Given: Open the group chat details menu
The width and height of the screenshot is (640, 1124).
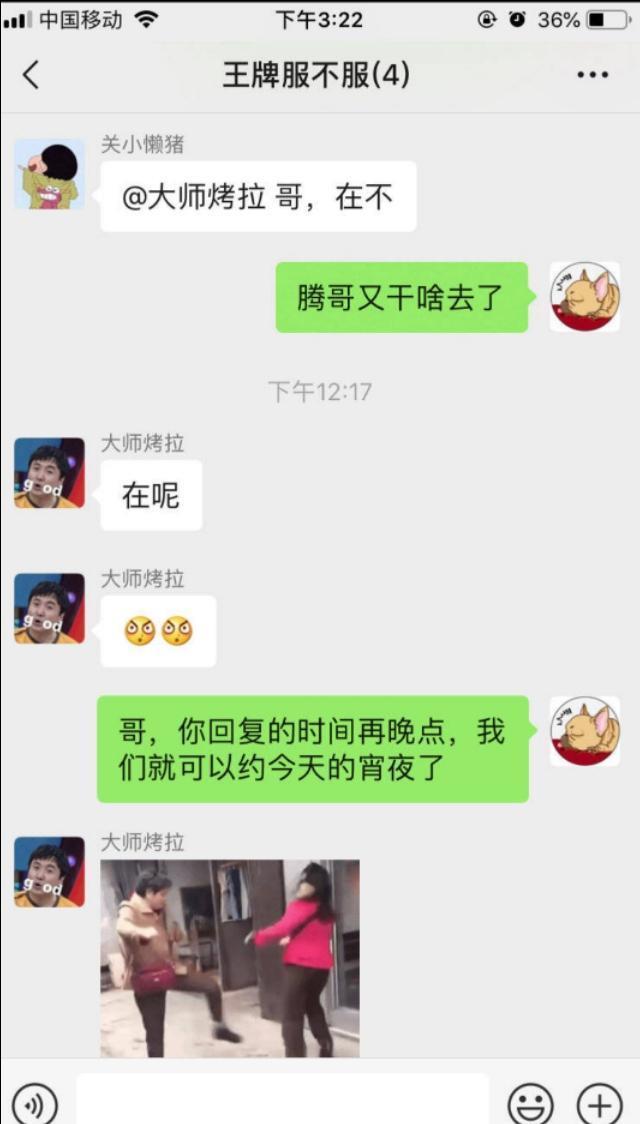Looking at the screenshot, I should pos(592,75).
